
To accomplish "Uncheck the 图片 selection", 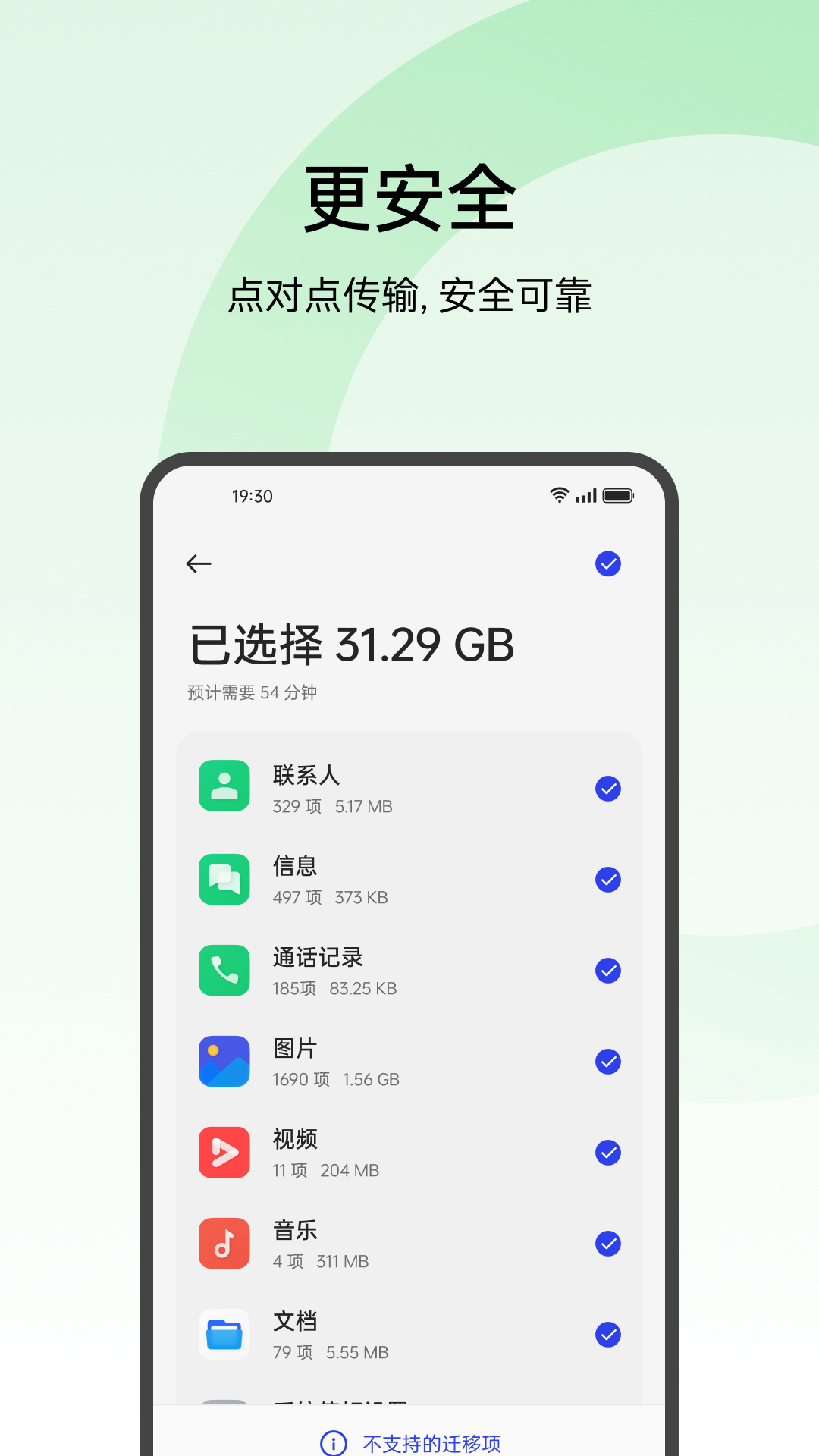I will [607, 1062].
